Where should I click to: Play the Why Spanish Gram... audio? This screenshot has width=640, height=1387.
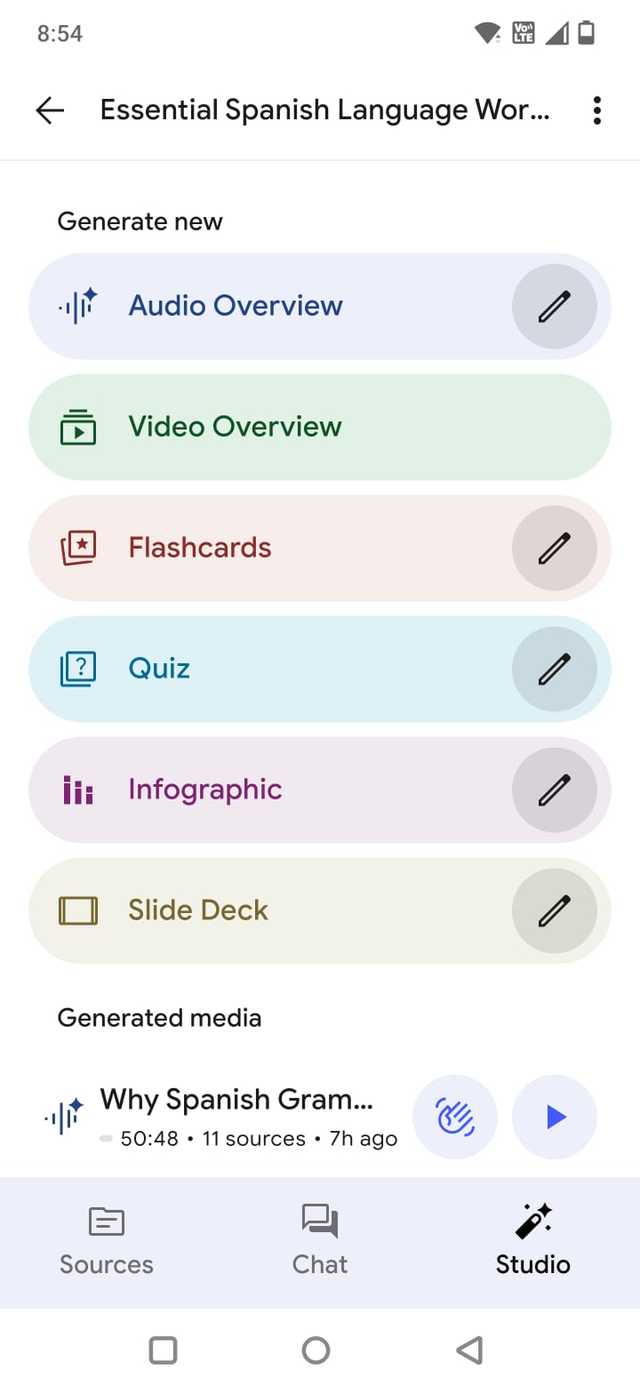pyautogui.click(x=555, y=1117)
